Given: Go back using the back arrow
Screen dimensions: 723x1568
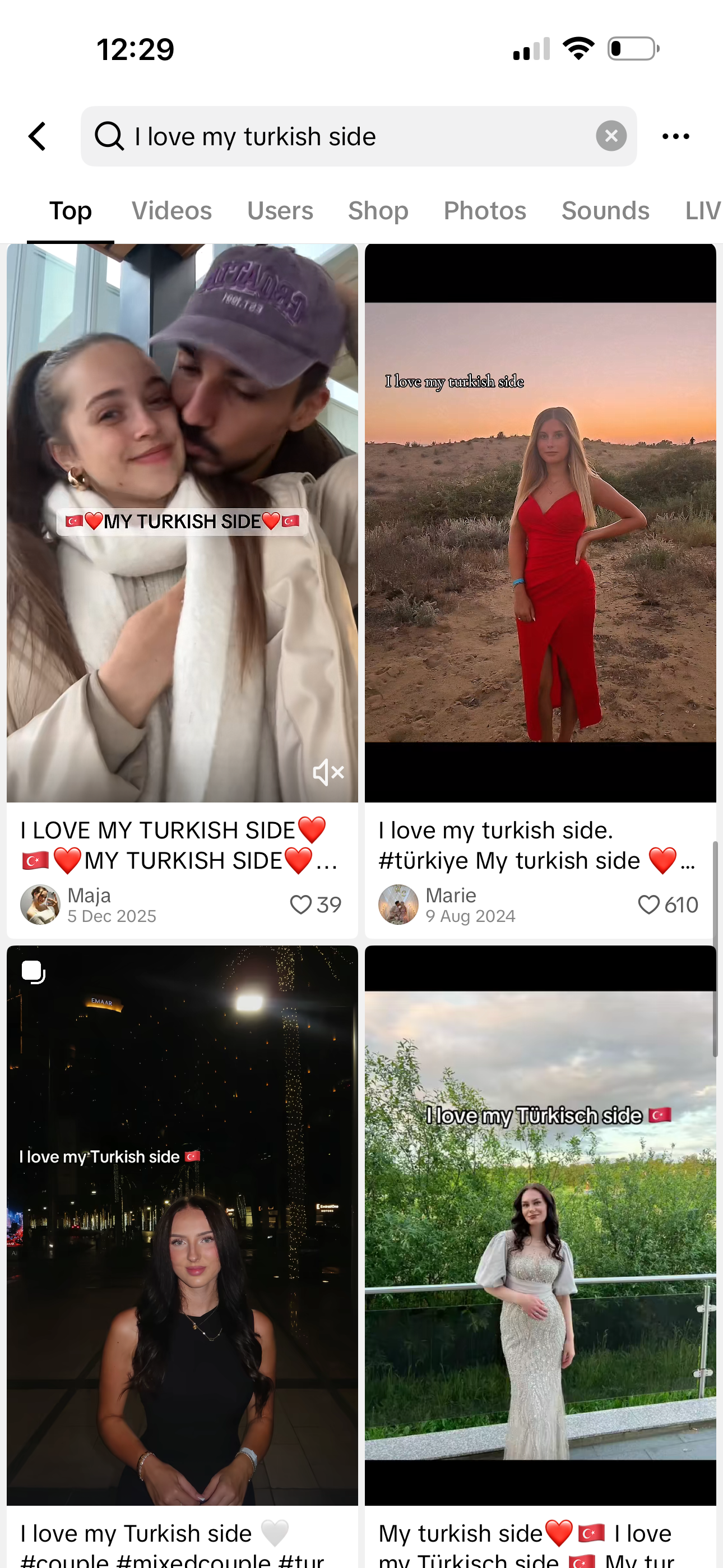Looking at the screenshot, I should coord(38,136).
